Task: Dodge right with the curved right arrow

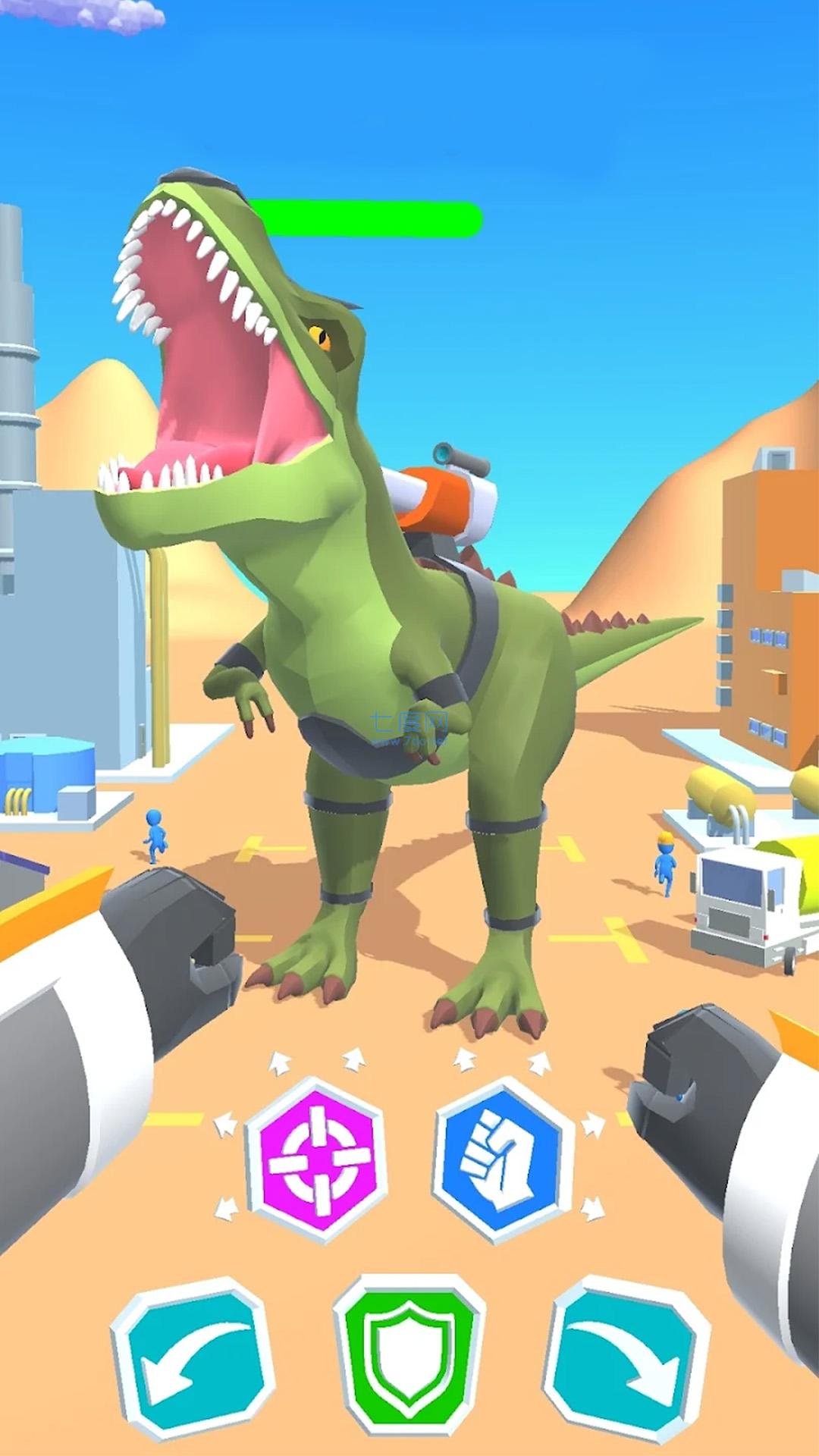Action: (x=626, y=1357)
